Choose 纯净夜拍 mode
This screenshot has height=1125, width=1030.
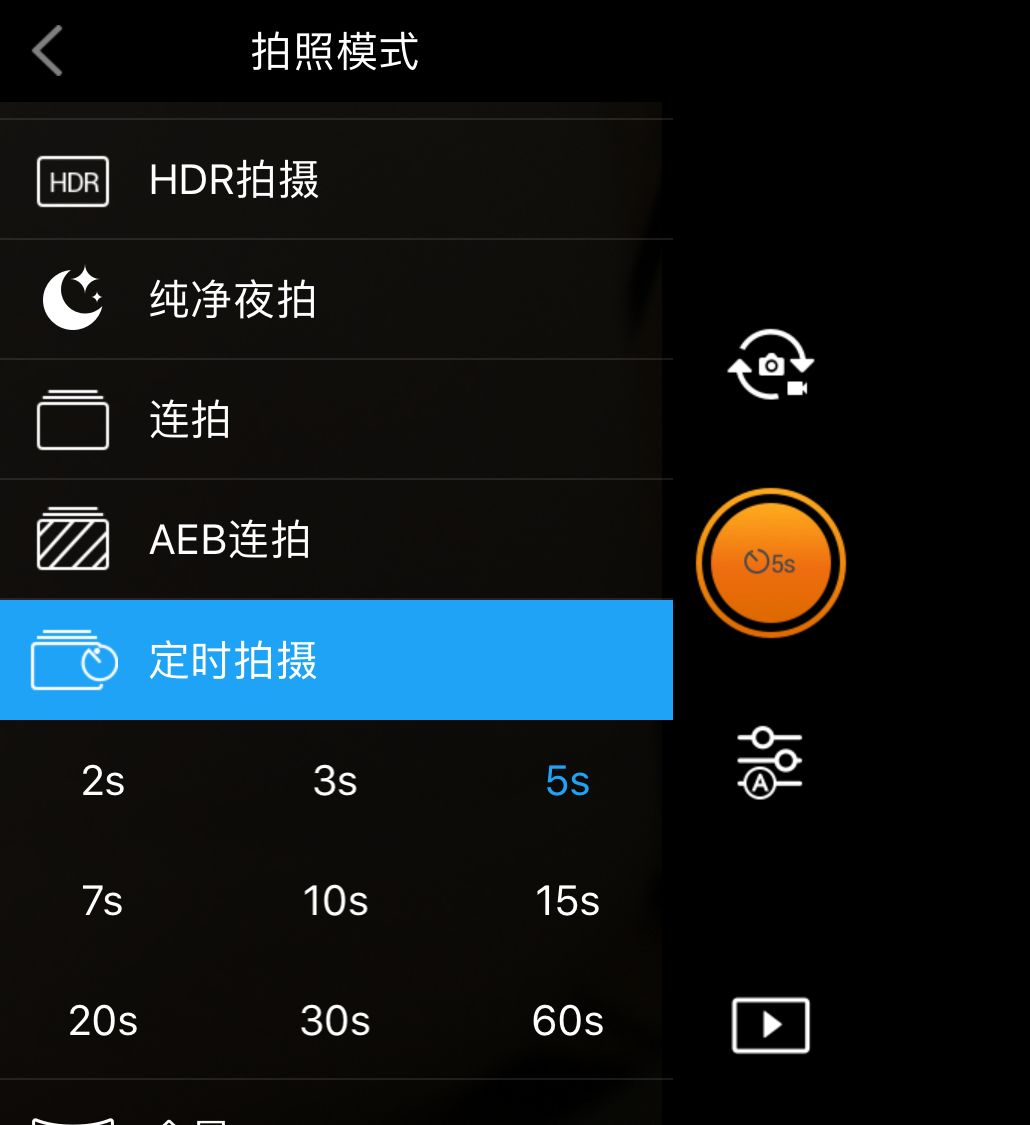pos(335,300)
